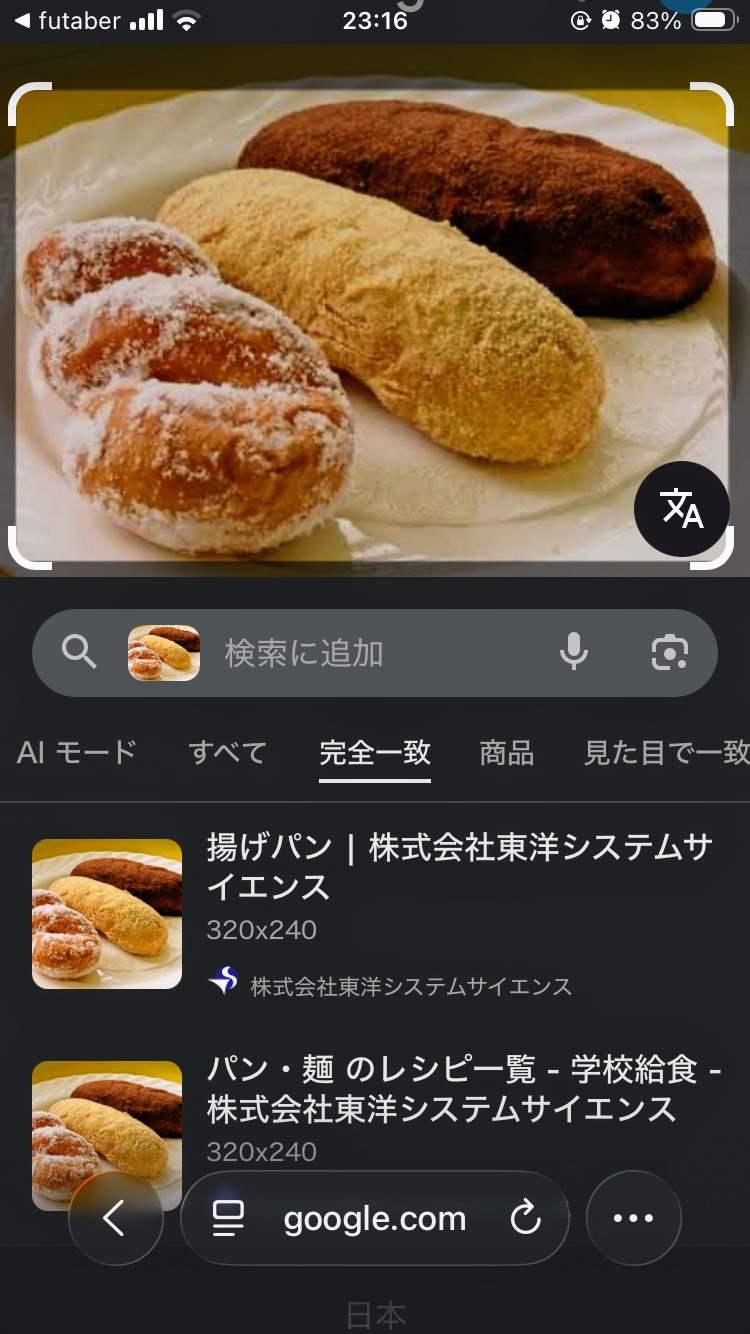Open the 揚げパン | 株式会社東洋システムサイエンス result
This screenshot has width=750, height=1334.
pos(459,866)
